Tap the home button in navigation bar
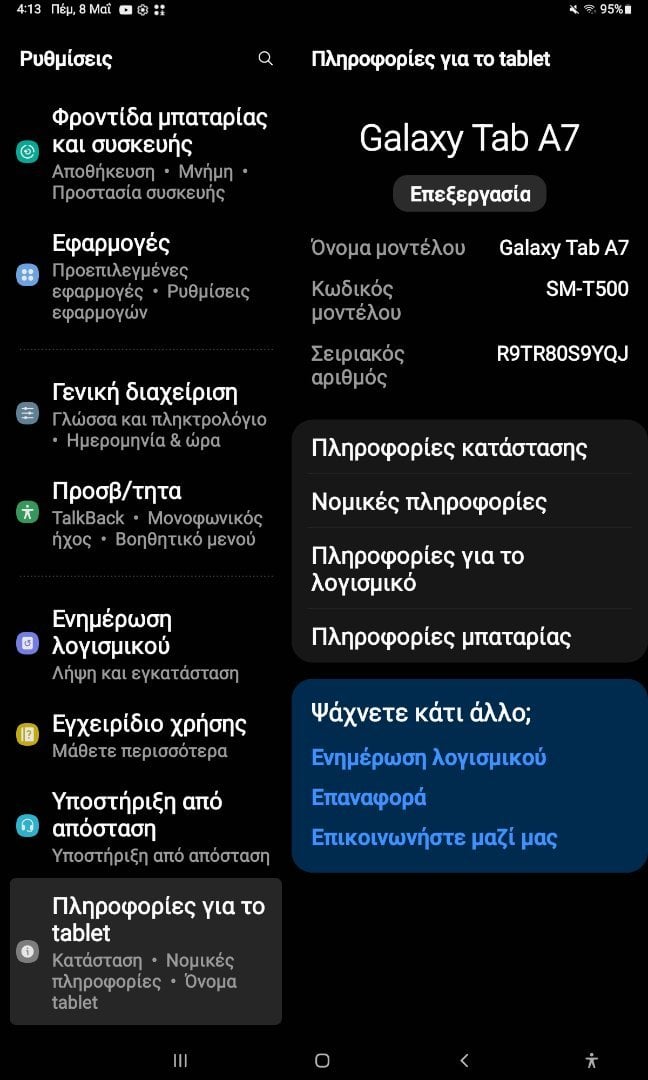Viewport: 648px width, 1080px height. [x=322, y=1060]
